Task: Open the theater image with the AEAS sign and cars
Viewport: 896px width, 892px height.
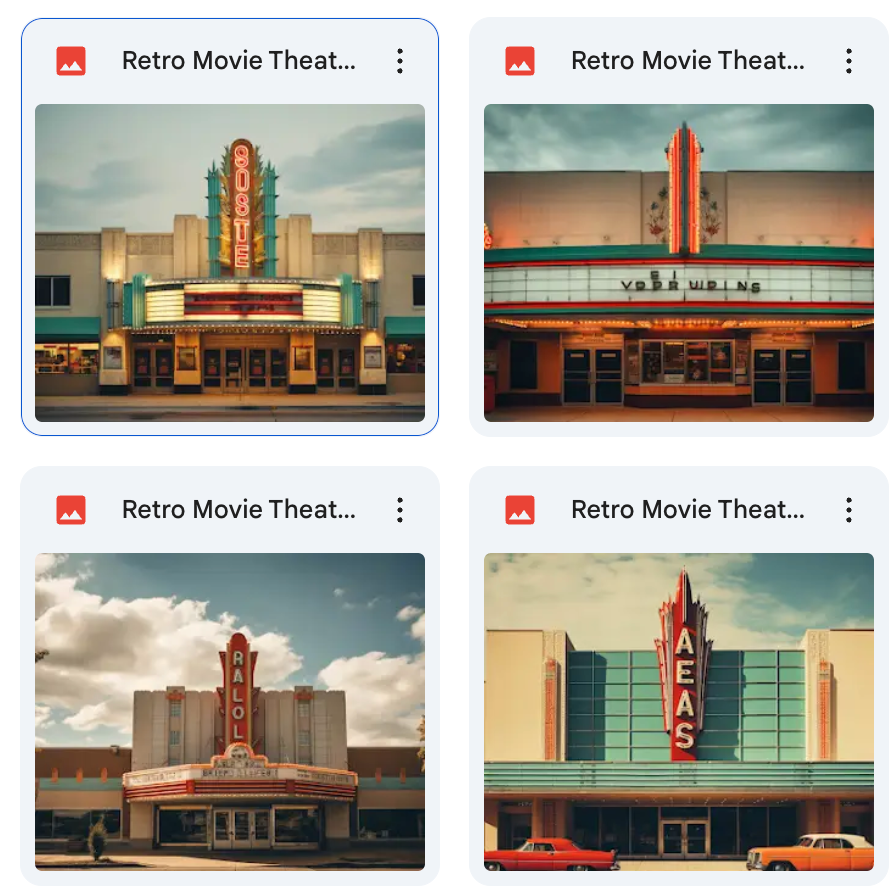Action: tap(679, 711)
